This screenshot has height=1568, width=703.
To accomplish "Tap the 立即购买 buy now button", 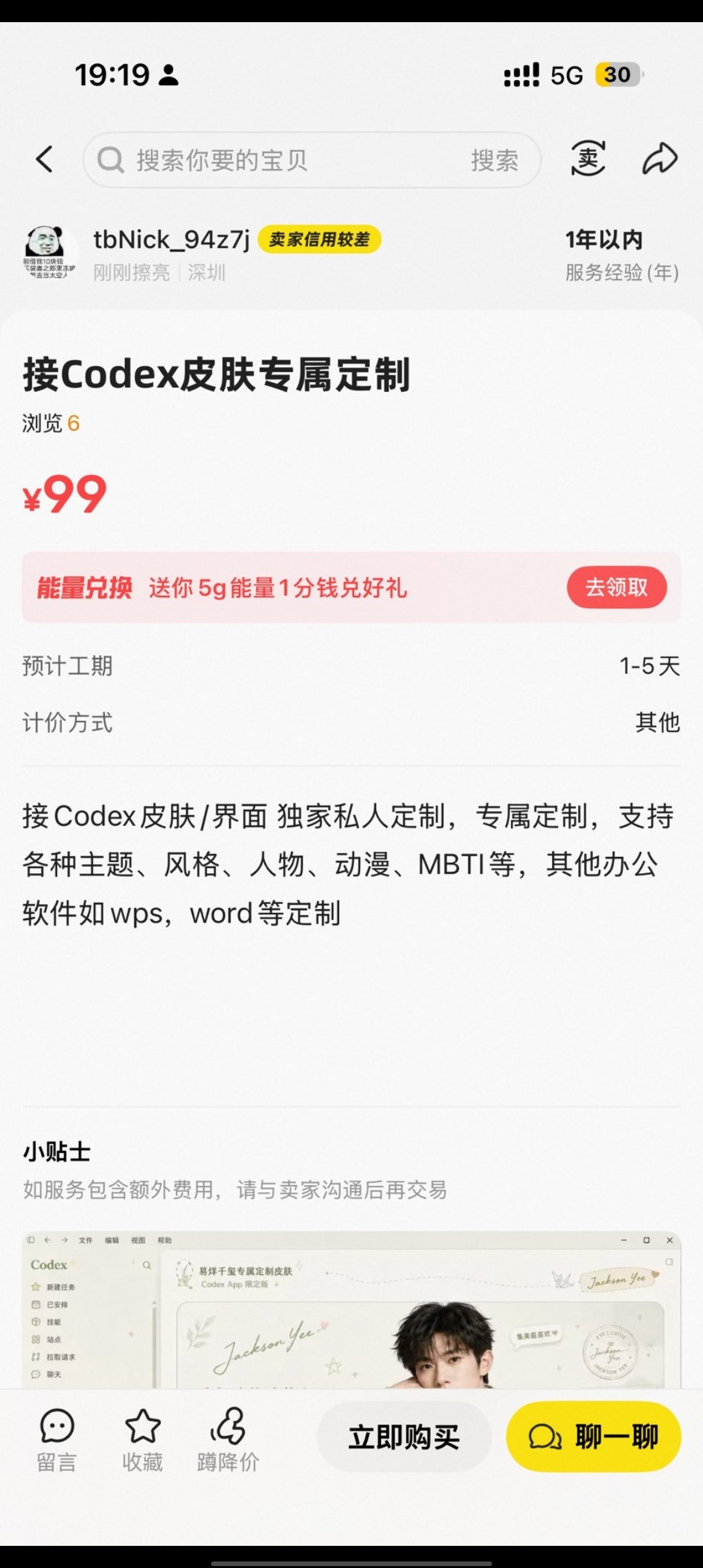I will (404, 1437).
